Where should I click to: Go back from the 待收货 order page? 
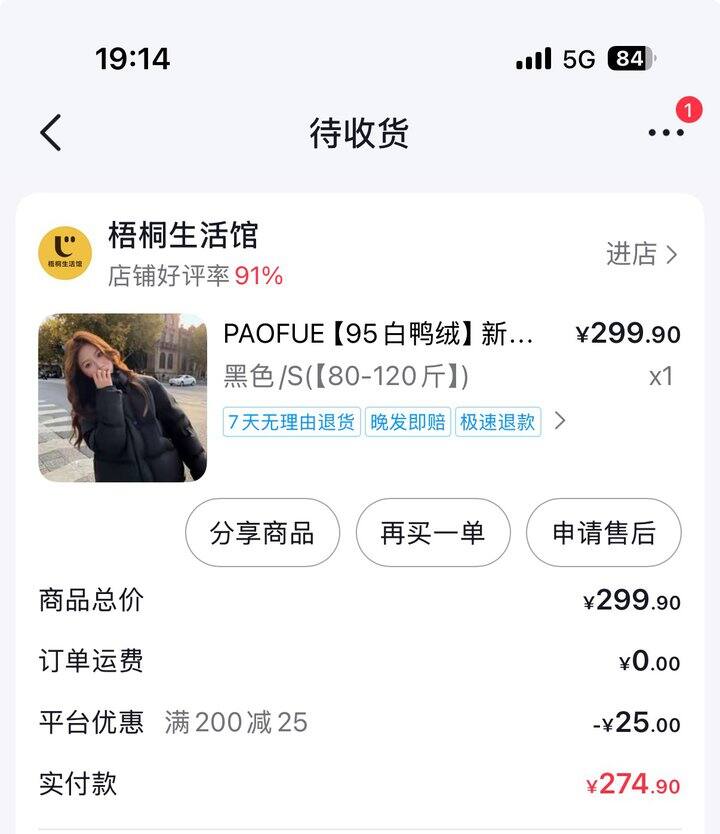pos(51,133)
